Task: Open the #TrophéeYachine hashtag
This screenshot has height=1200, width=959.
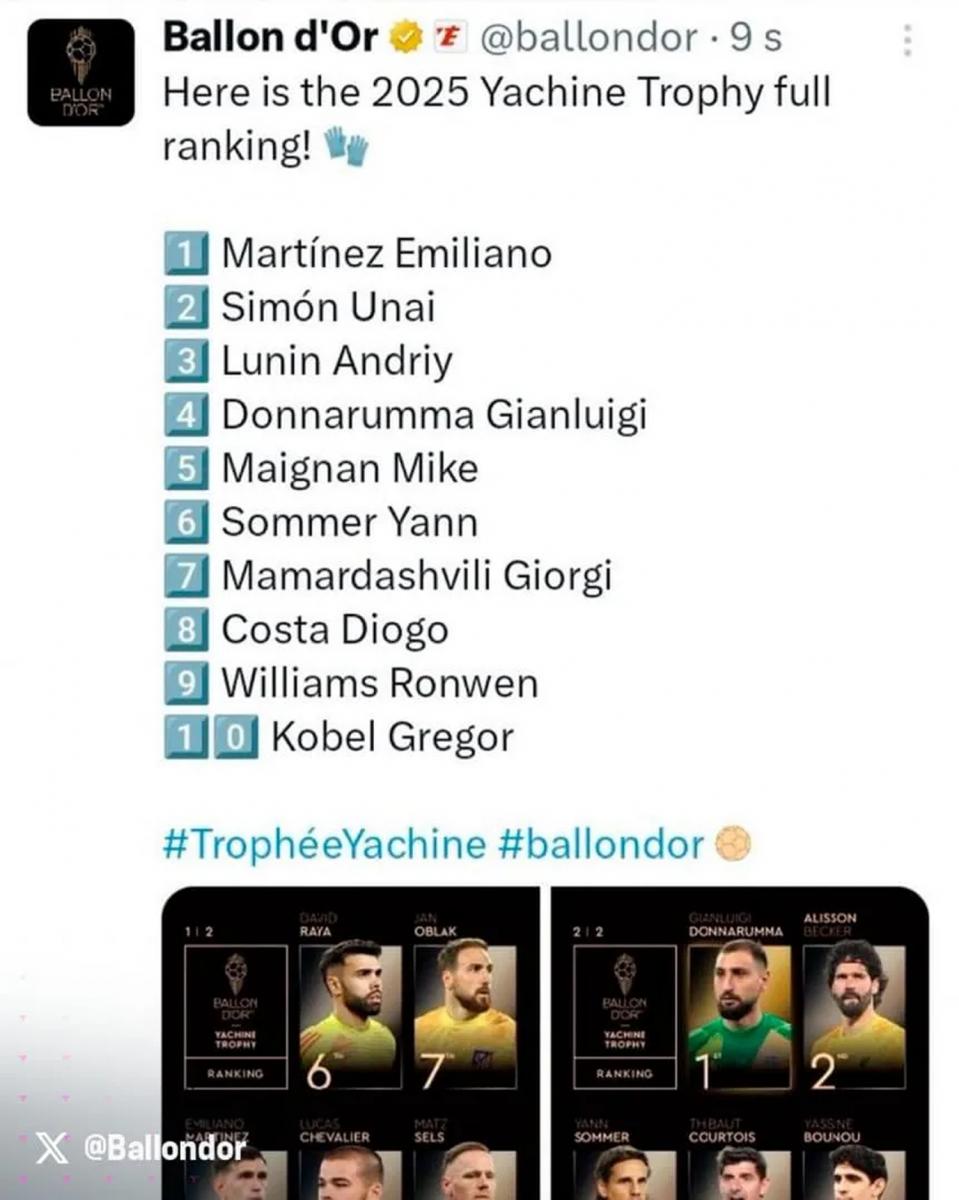Action: 323,844
